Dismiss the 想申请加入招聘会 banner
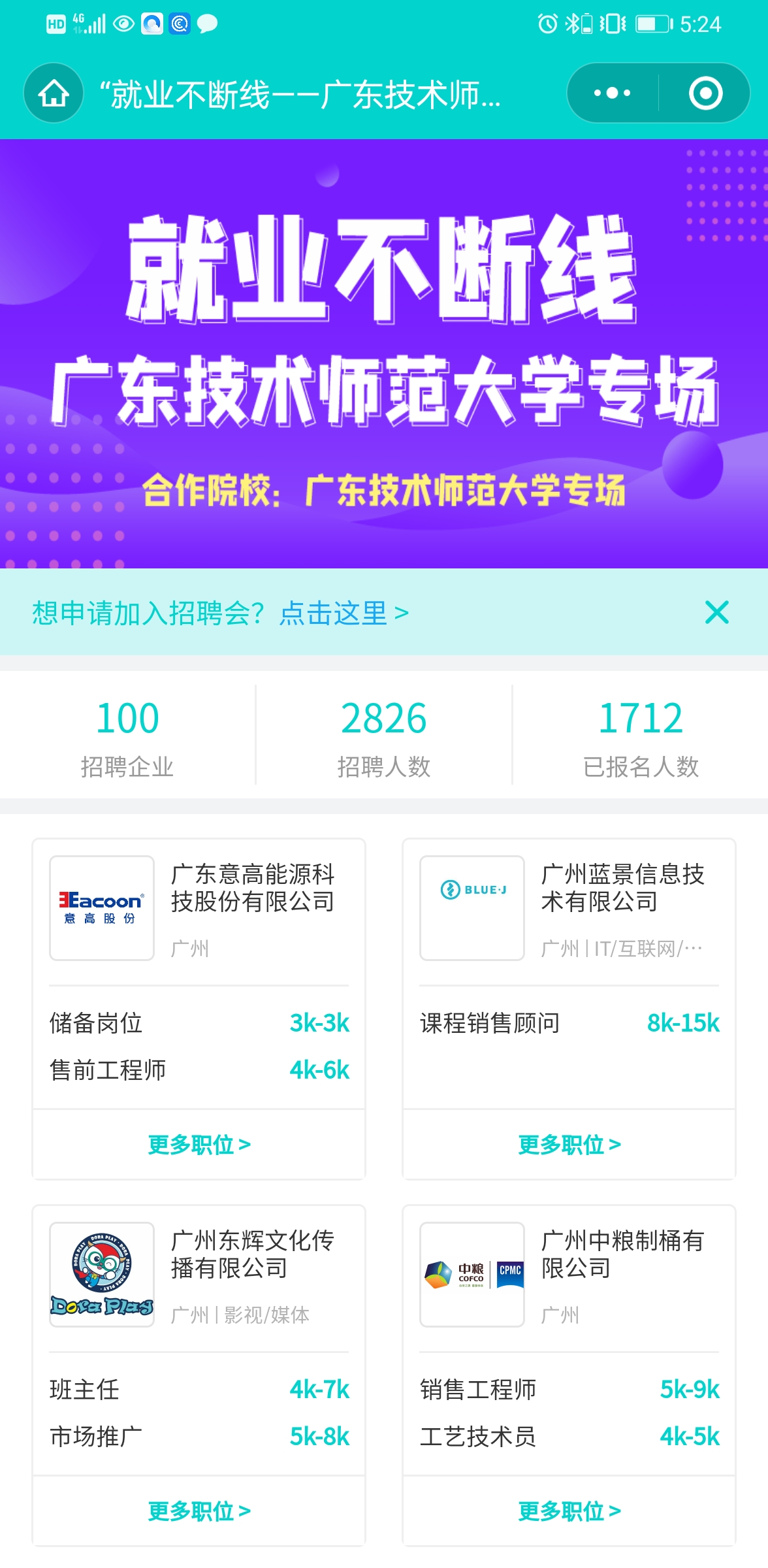 (716, 613)
